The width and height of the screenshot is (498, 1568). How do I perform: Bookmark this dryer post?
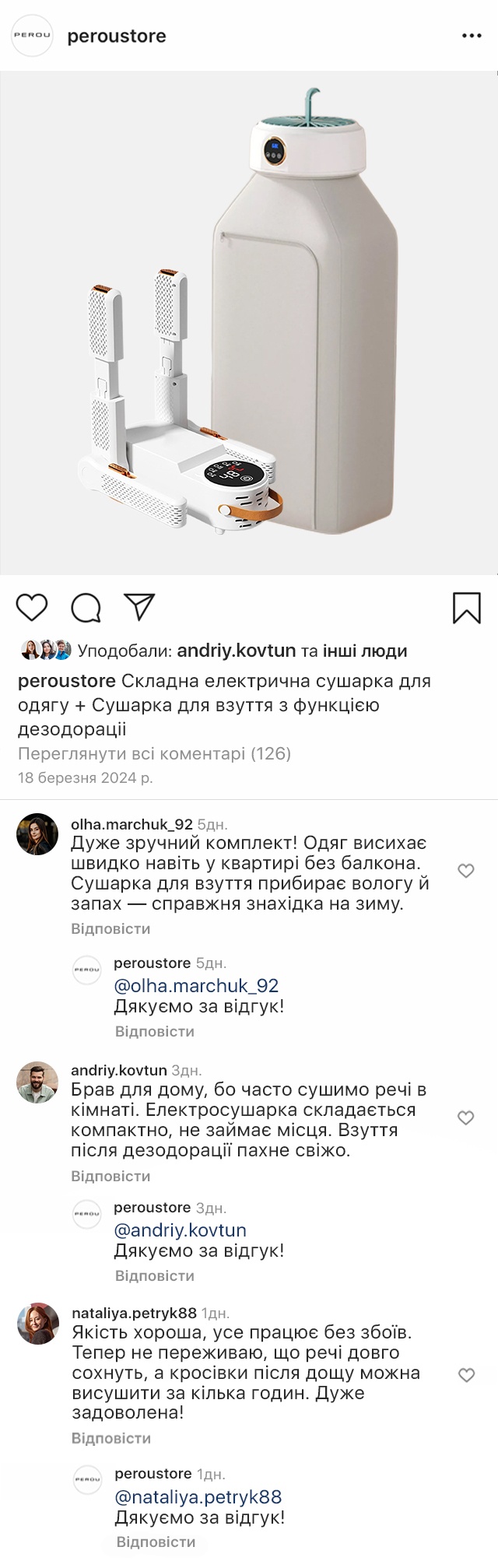467,608
